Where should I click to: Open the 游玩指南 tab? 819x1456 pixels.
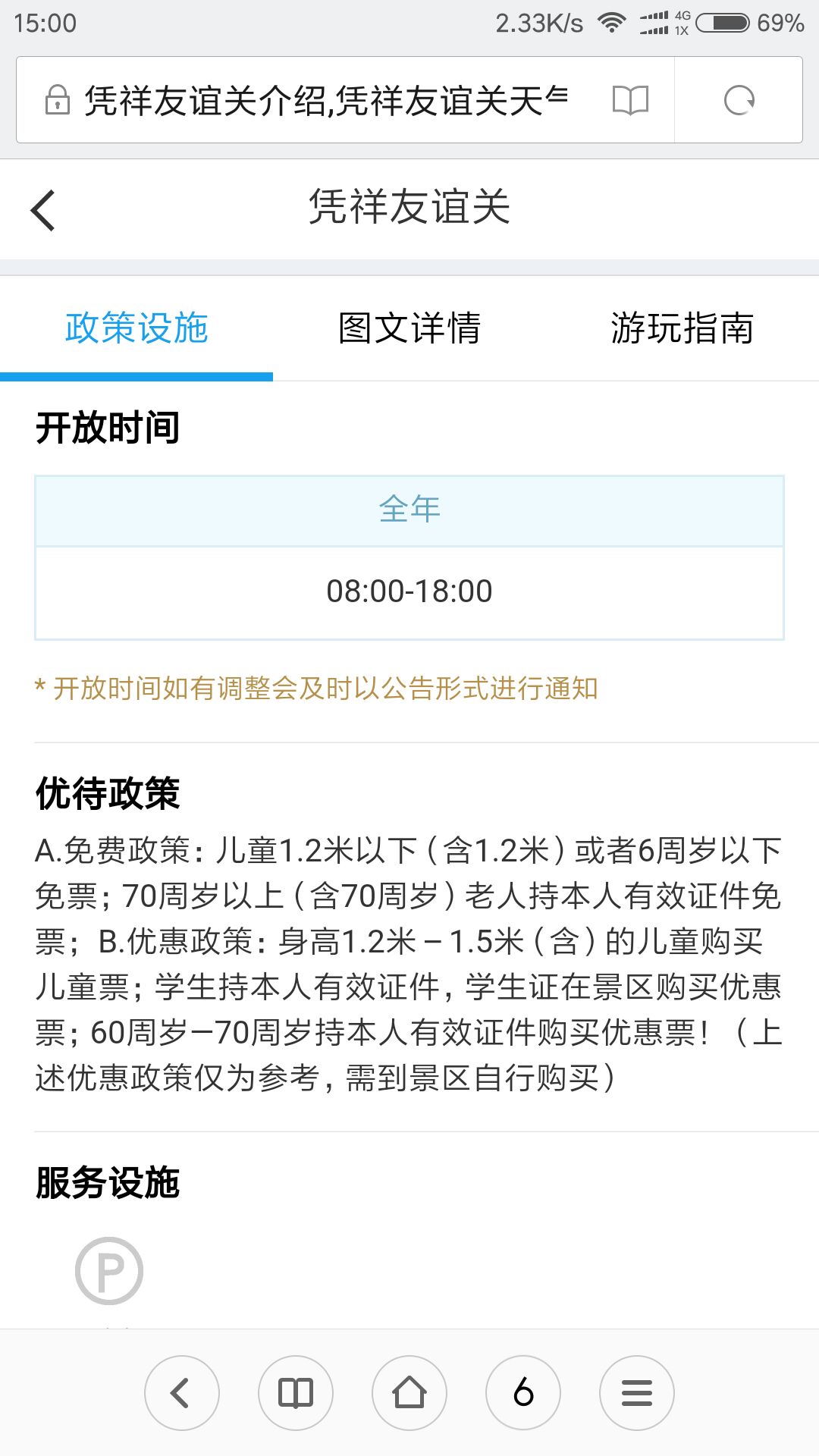(682, 328)
